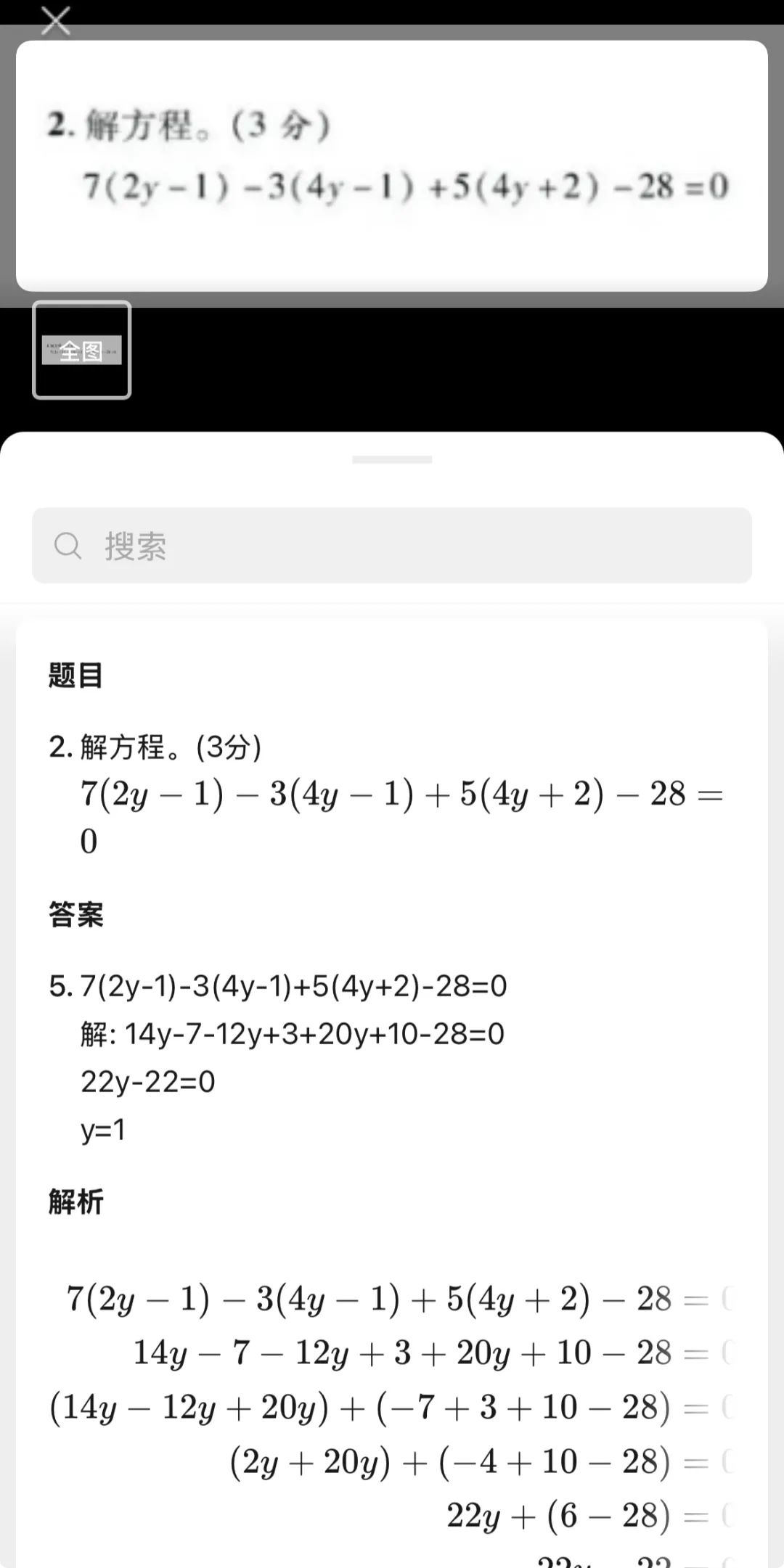Image resolution: width=784 pixels, height=1568 pixels.
Task: Tap the answer line y=1
Action: (103, 1129)
